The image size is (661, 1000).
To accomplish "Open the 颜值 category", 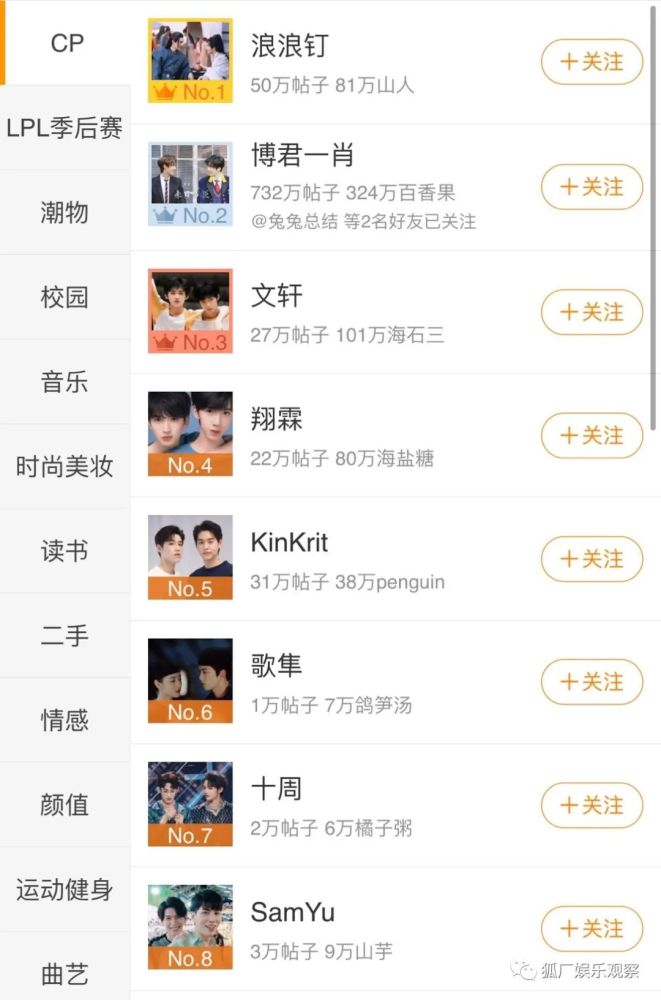I will click(x=65, y=805).
